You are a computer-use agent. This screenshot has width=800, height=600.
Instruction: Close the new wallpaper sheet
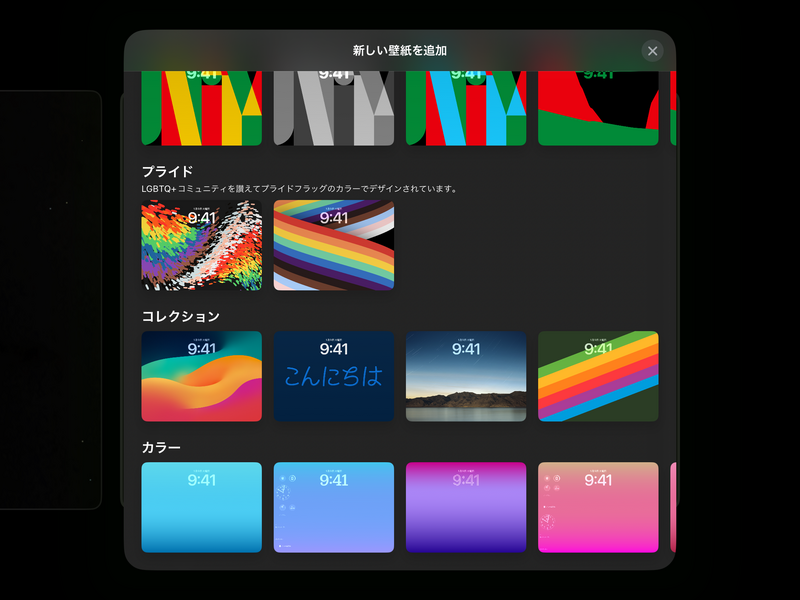pyautogui.click(x=652, y=51)
